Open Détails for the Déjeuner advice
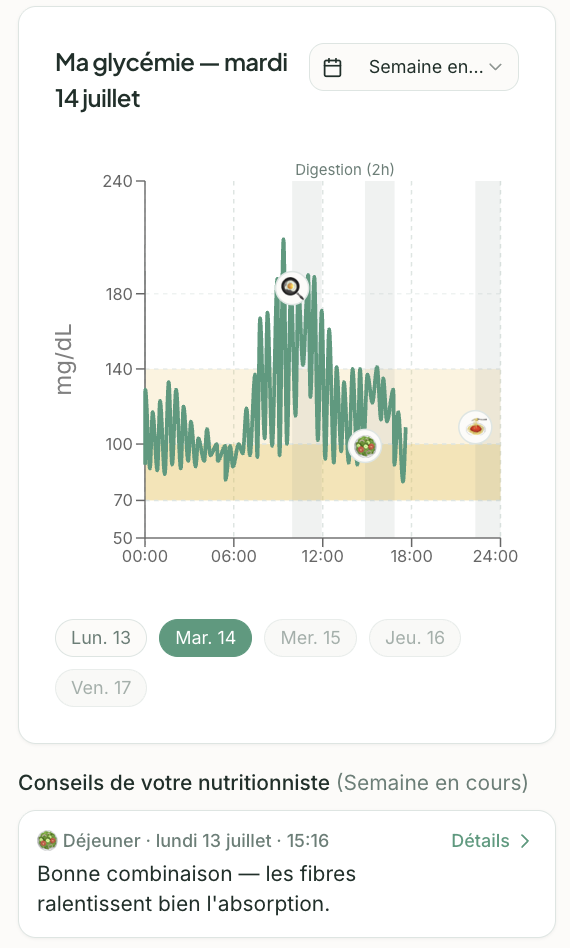 click(490, 841)
